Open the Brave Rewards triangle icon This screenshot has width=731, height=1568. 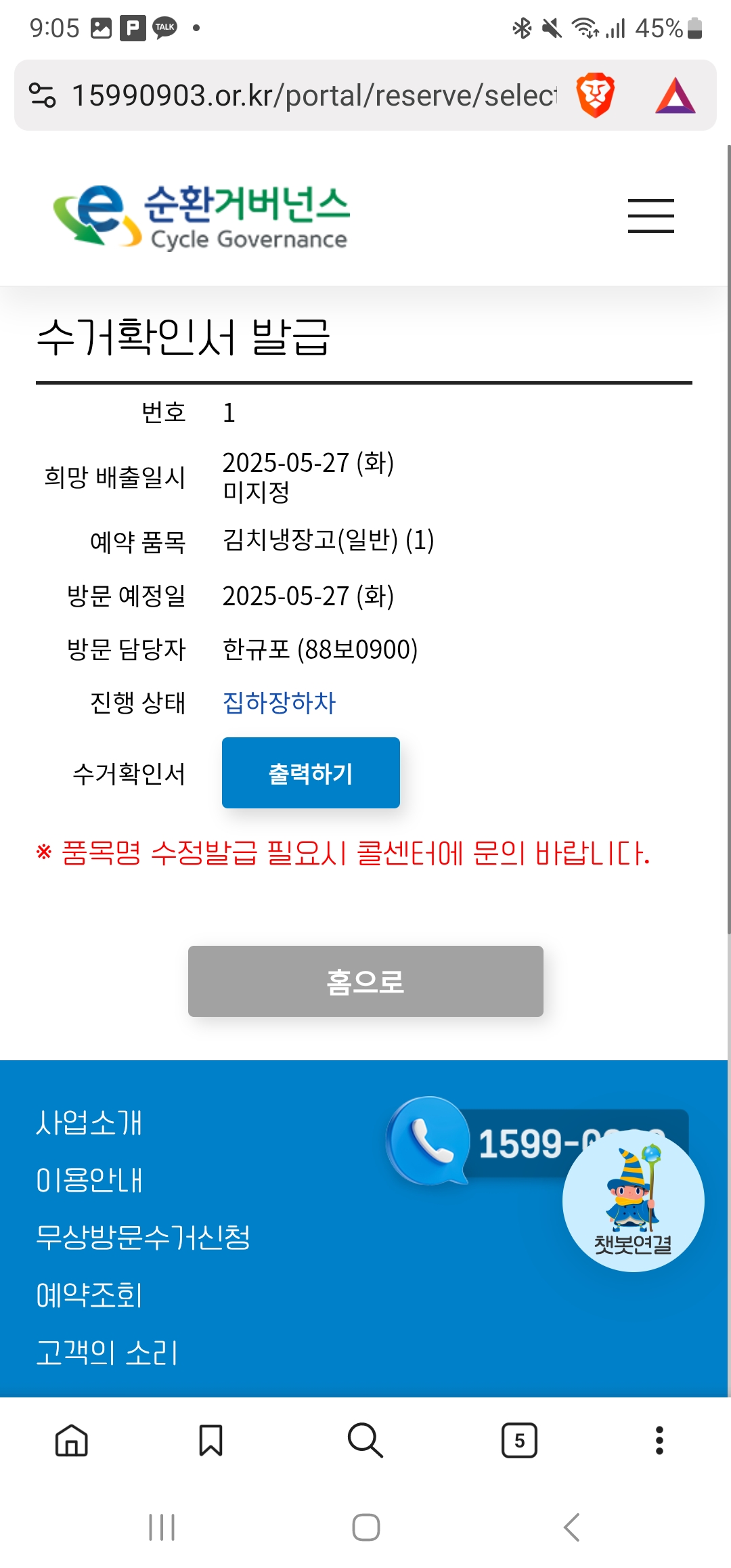[675, 95]
